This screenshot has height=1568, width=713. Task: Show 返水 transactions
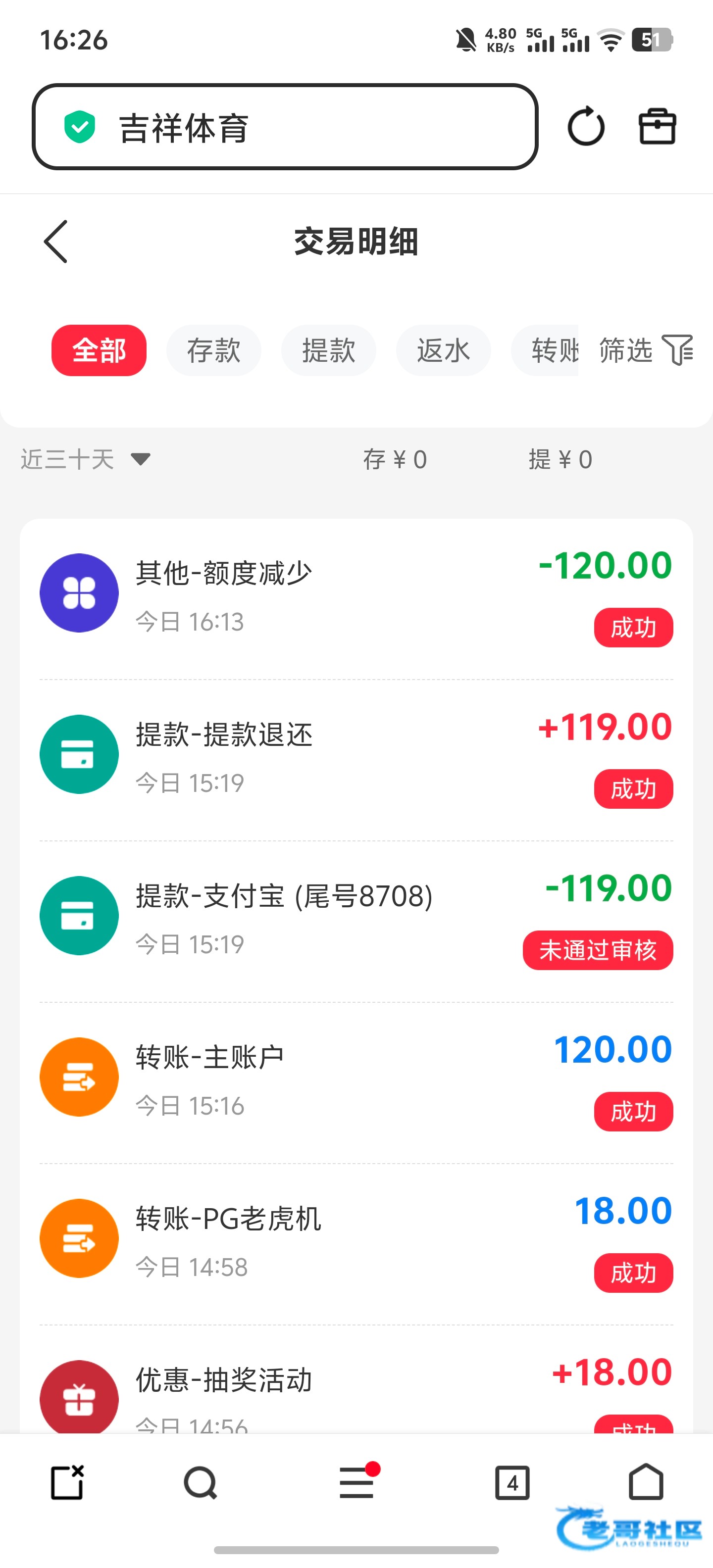pos(443,350)
